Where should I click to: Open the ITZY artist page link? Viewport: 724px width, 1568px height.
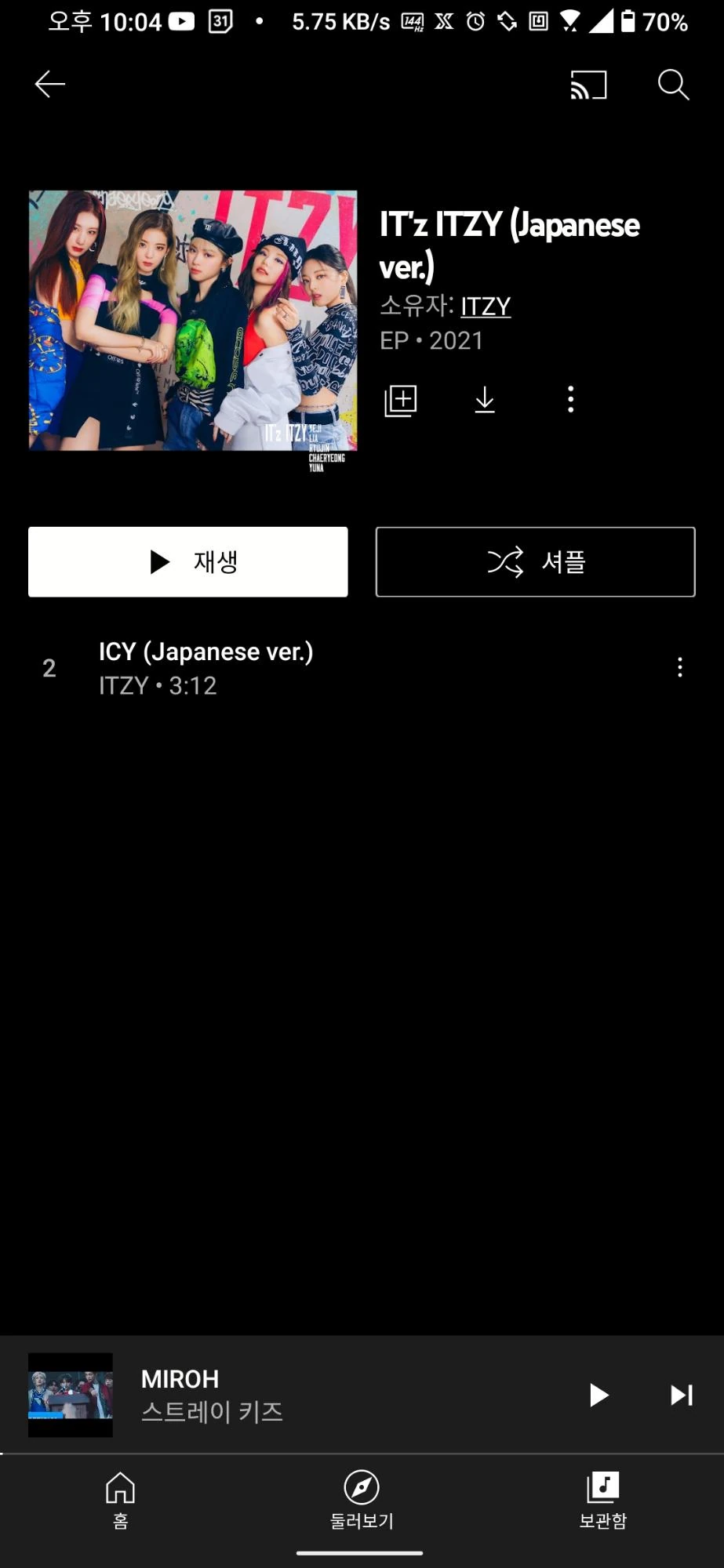486,306
